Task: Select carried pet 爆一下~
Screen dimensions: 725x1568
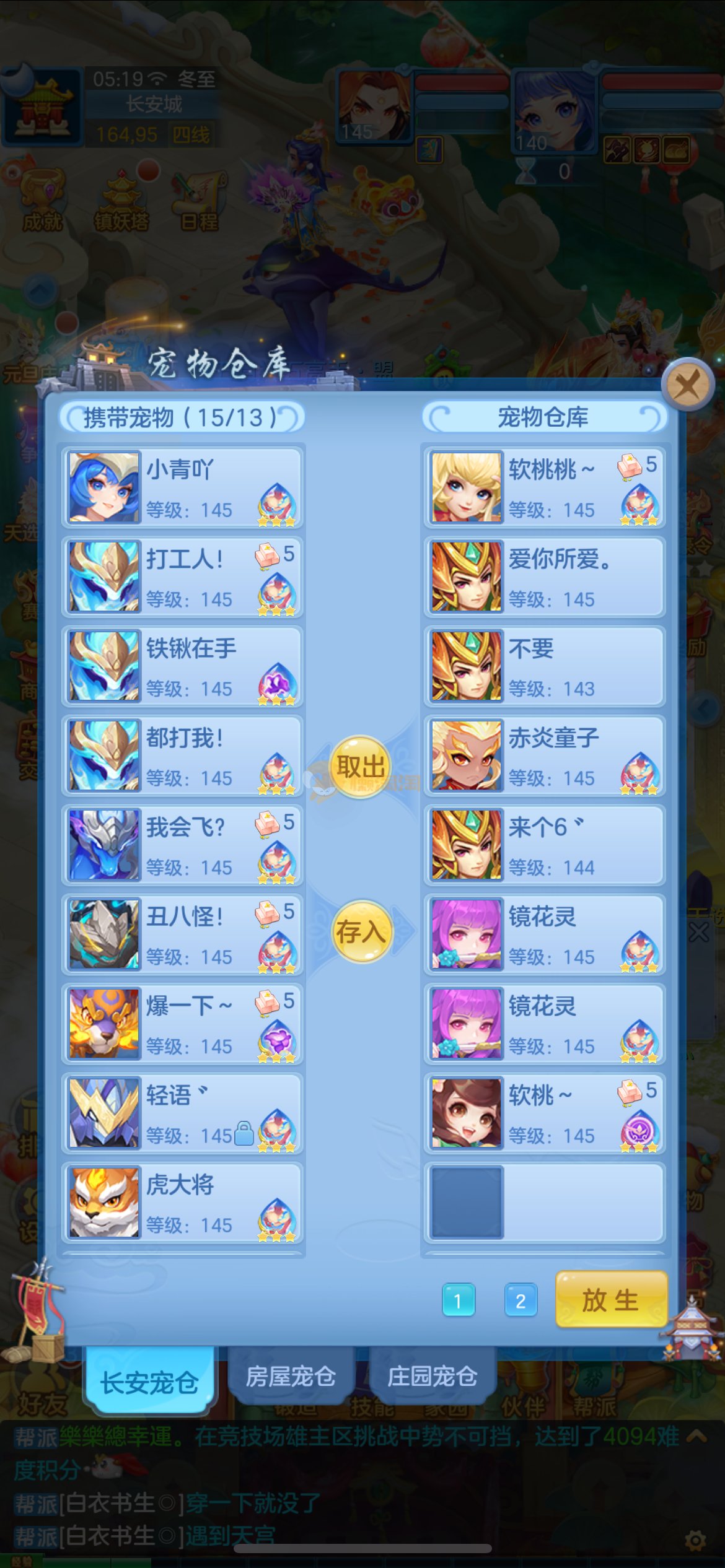Action: coord(182,1024)
